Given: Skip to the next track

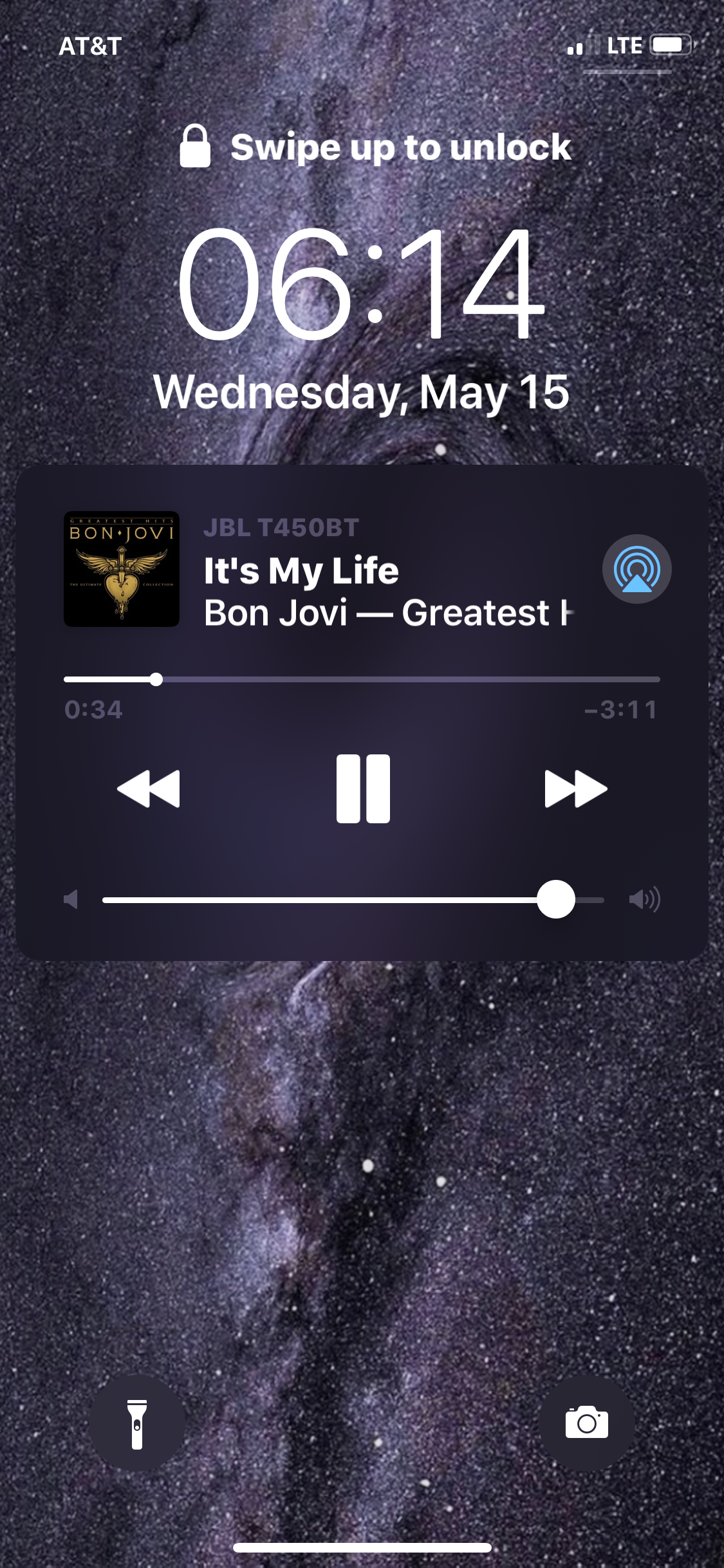Looking at the screenshot, I should [x=575, y=789].
